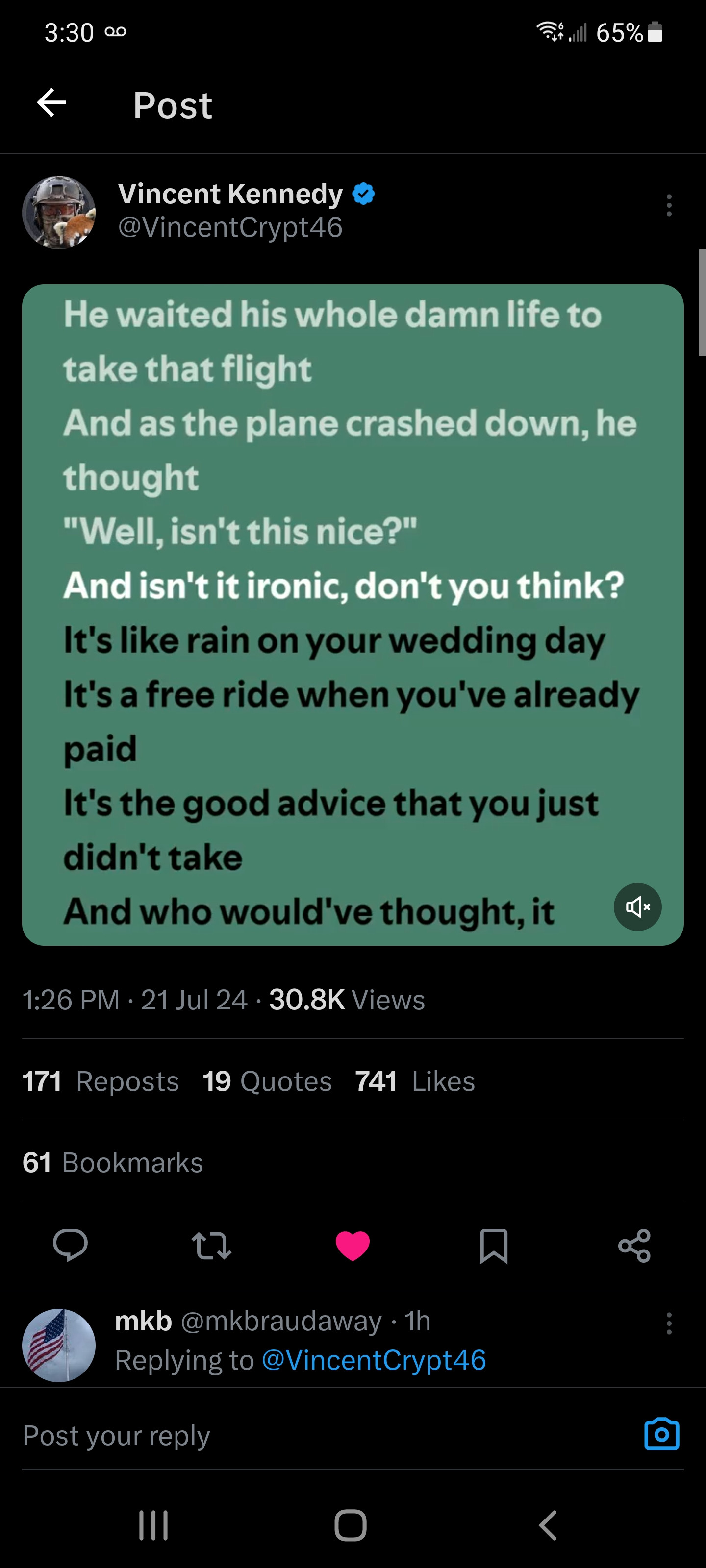Go to the home screen

pos(350,1525)
